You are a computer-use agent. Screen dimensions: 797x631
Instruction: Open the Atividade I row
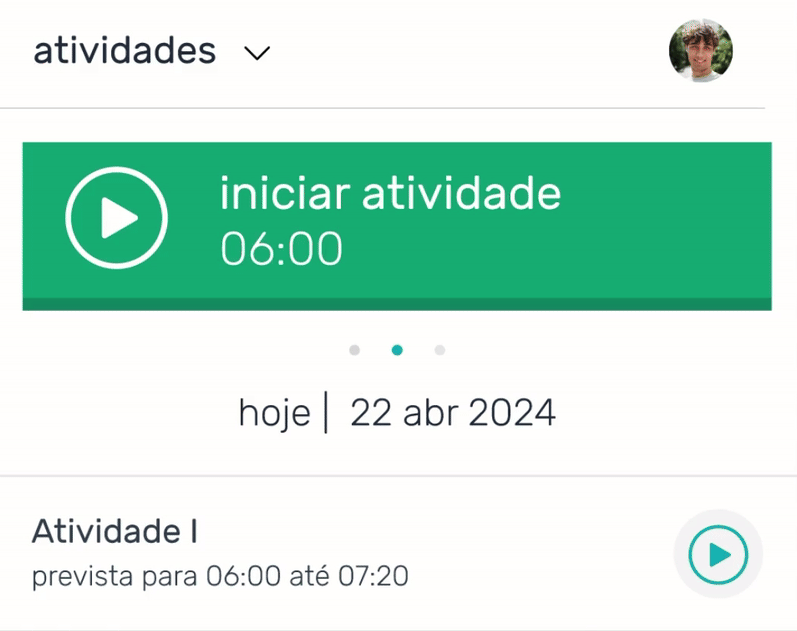tap(300, 552)
